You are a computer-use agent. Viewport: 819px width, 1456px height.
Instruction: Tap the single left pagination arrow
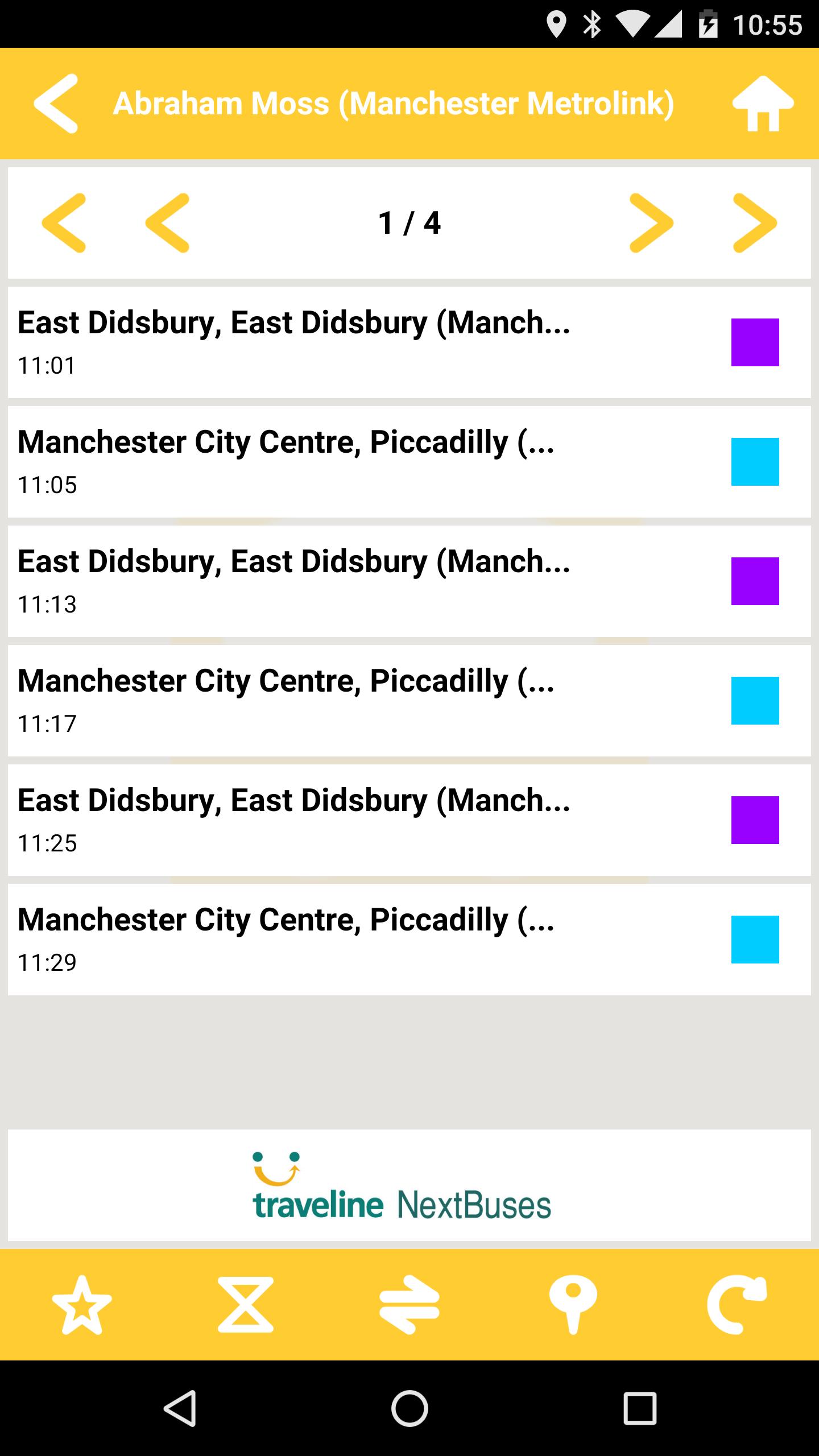coord(168,222)
